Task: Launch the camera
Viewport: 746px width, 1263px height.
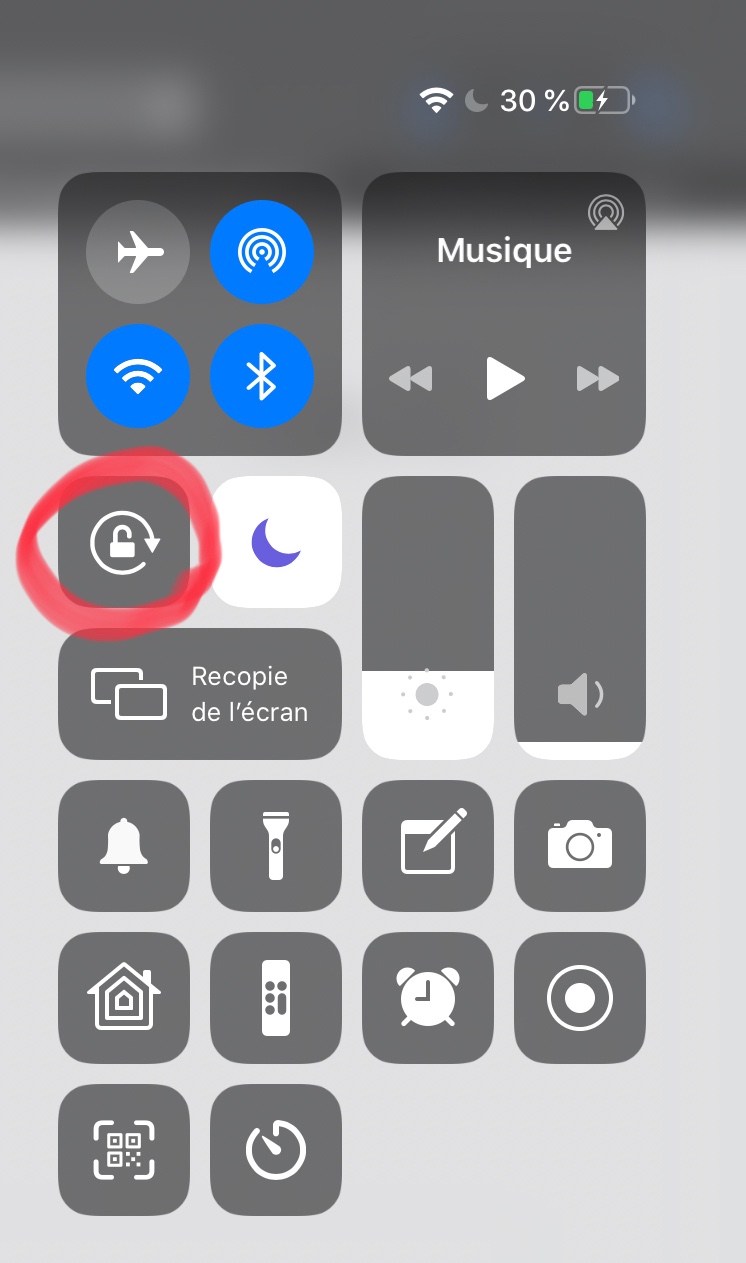Action: click(580, 846)
